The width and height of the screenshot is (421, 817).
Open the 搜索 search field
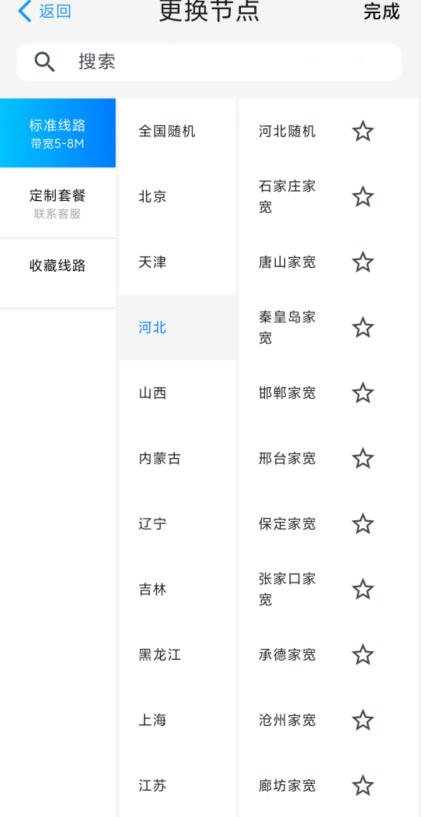[209, 62]
